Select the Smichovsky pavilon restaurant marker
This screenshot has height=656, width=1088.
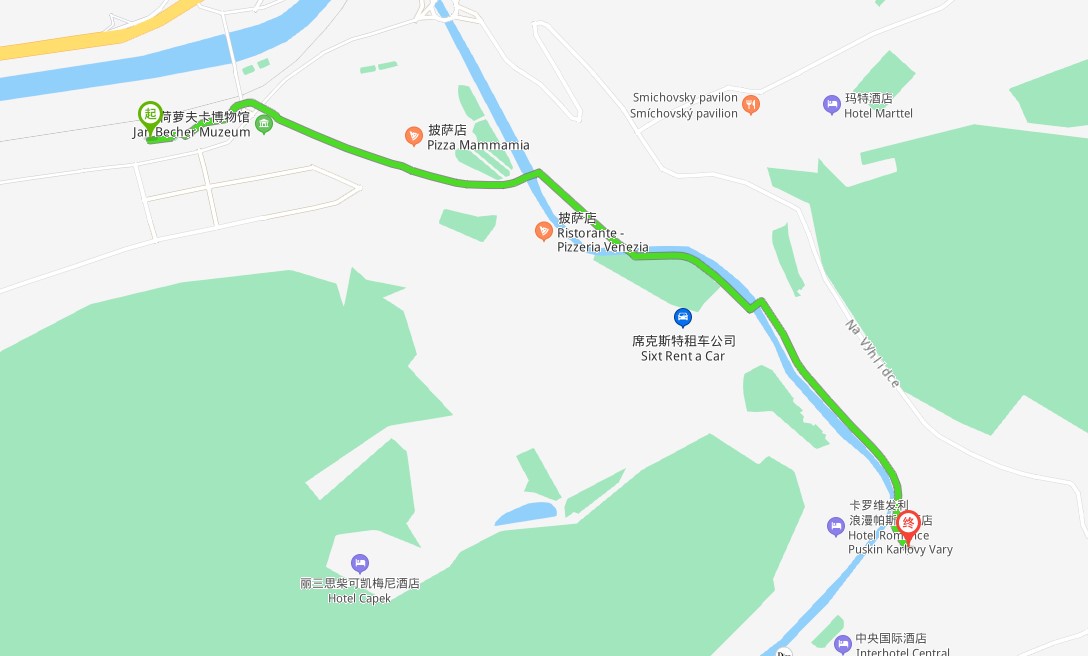click(x=752, y=104)
